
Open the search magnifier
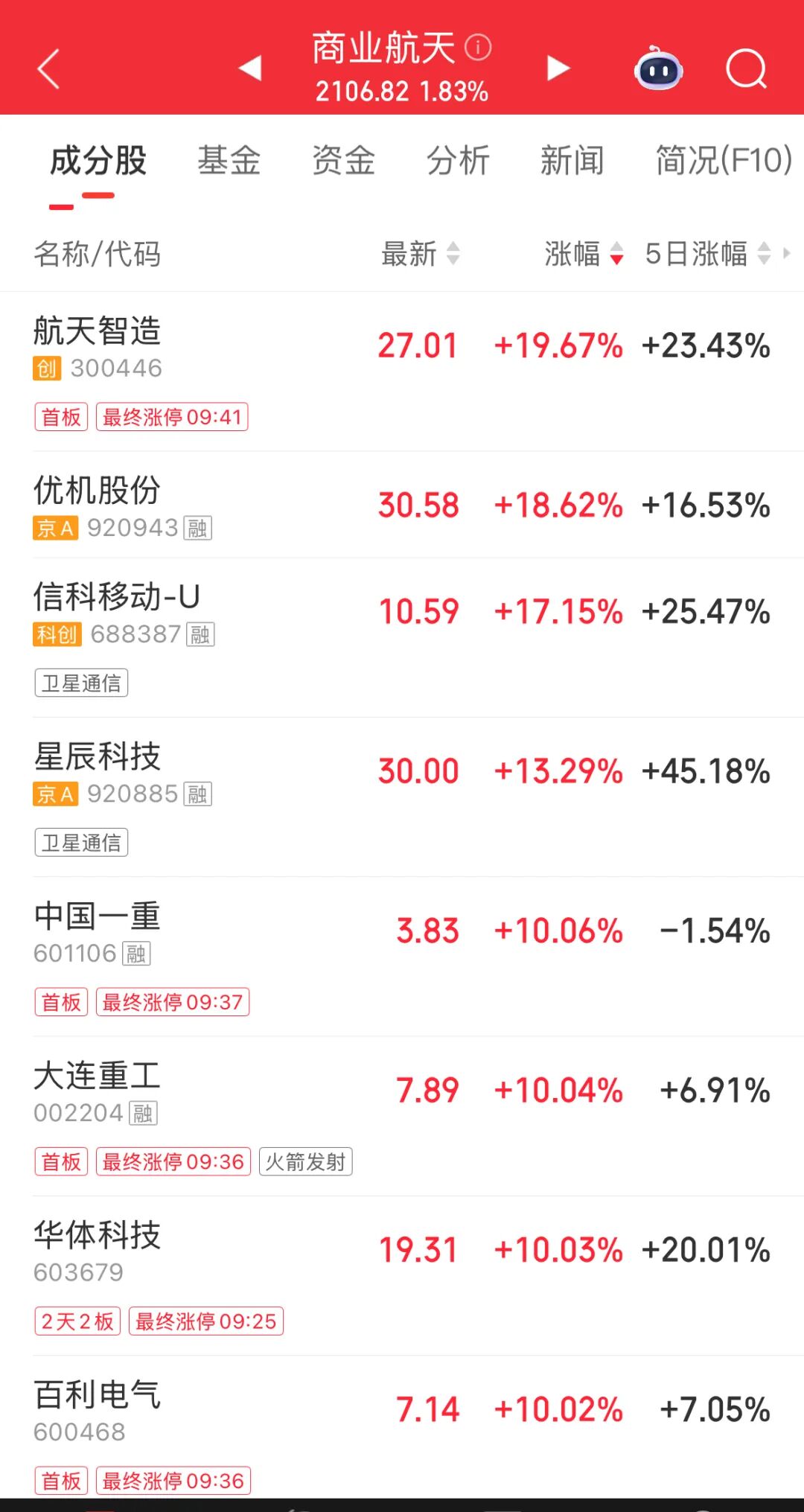click(746, 69)
